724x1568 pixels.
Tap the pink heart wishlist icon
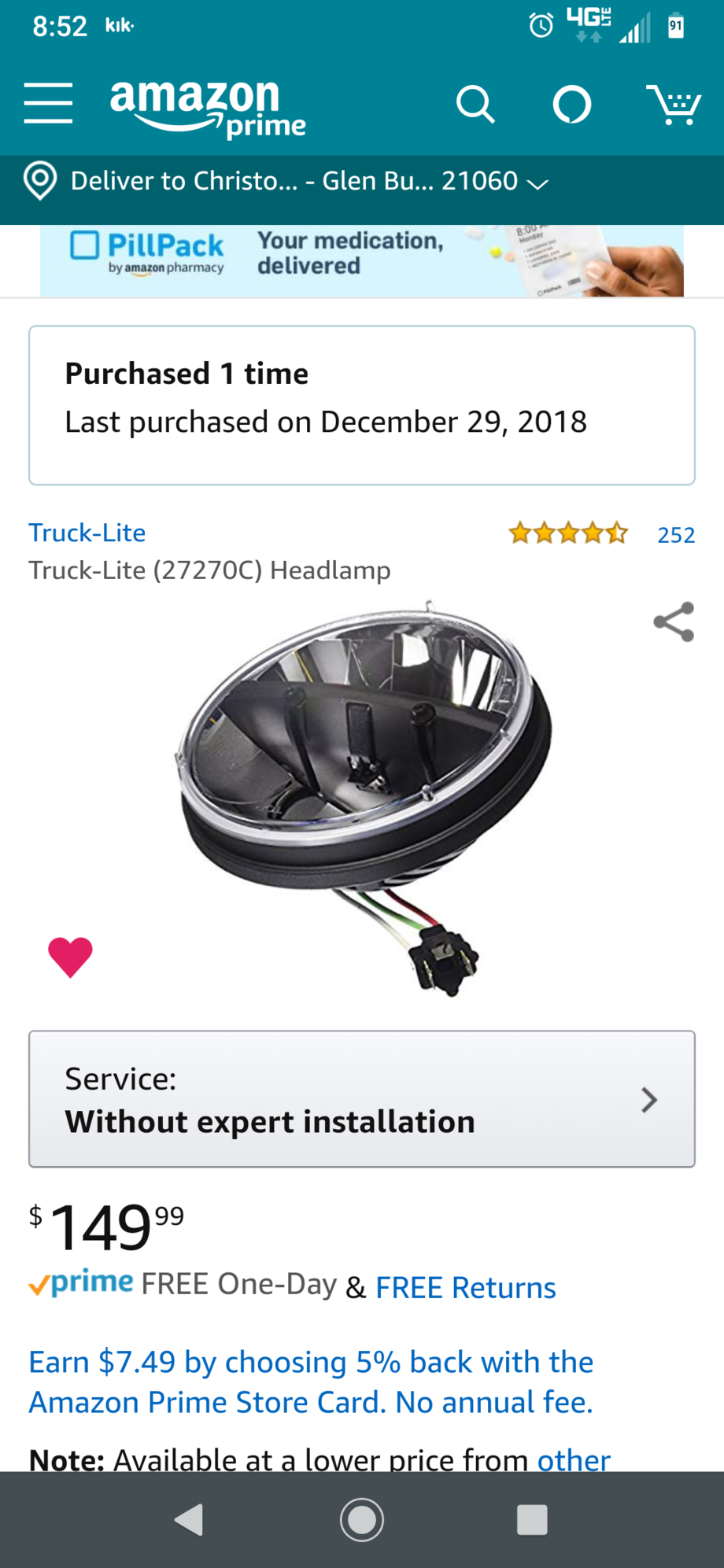[71, 957]
